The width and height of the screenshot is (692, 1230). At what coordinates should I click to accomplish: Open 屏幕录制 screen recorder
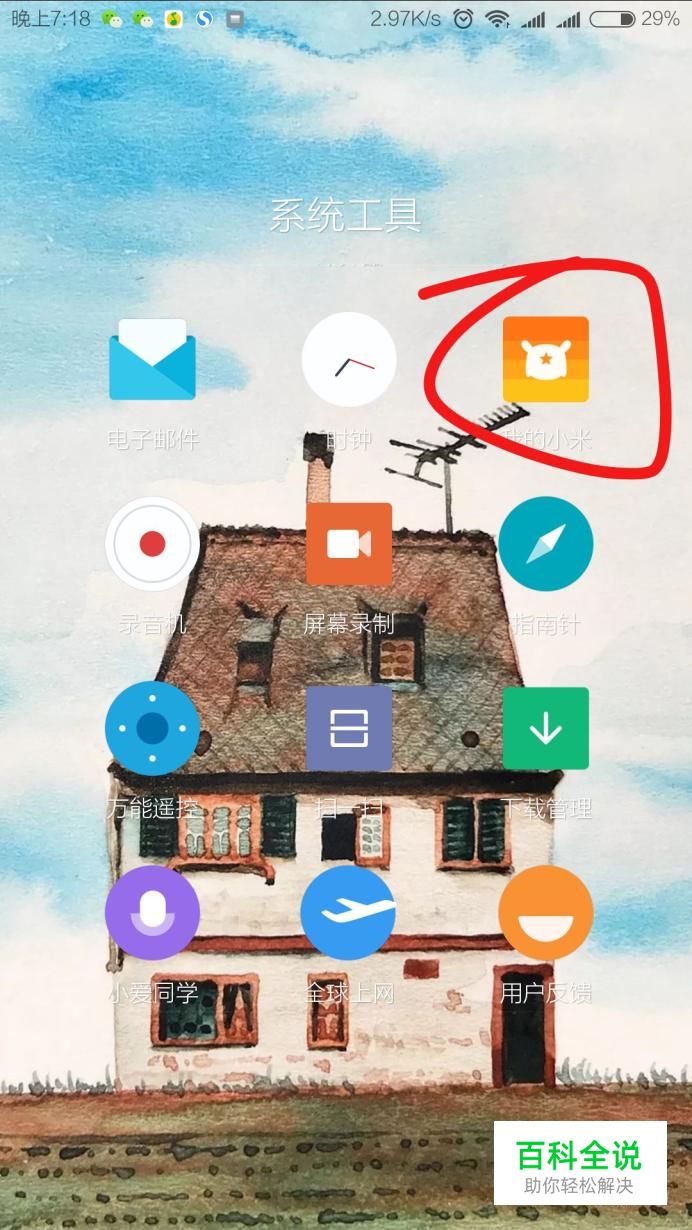(x=349, y=545)
